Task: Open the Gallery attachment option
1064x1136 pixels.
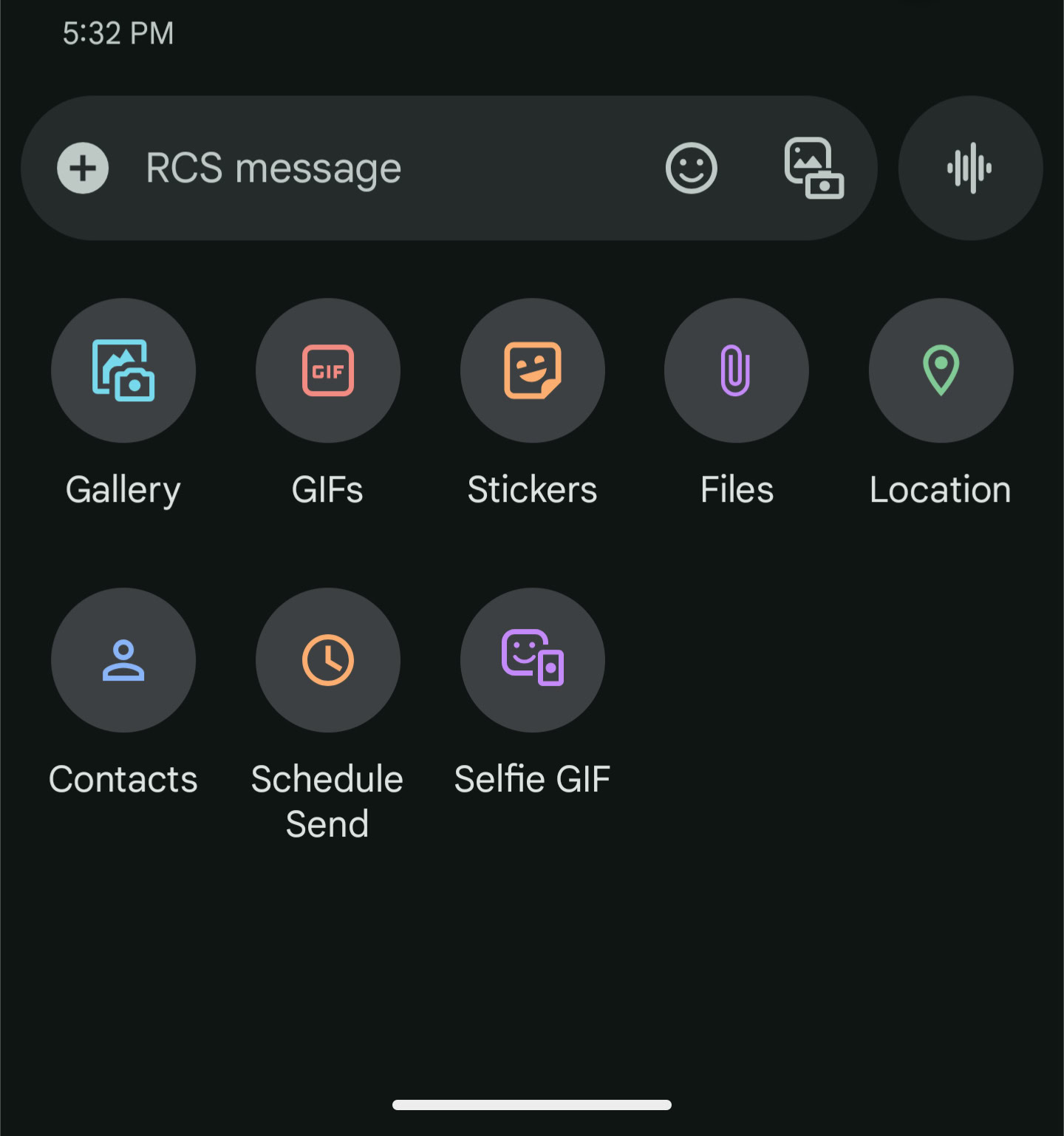Action: [123, 370]
